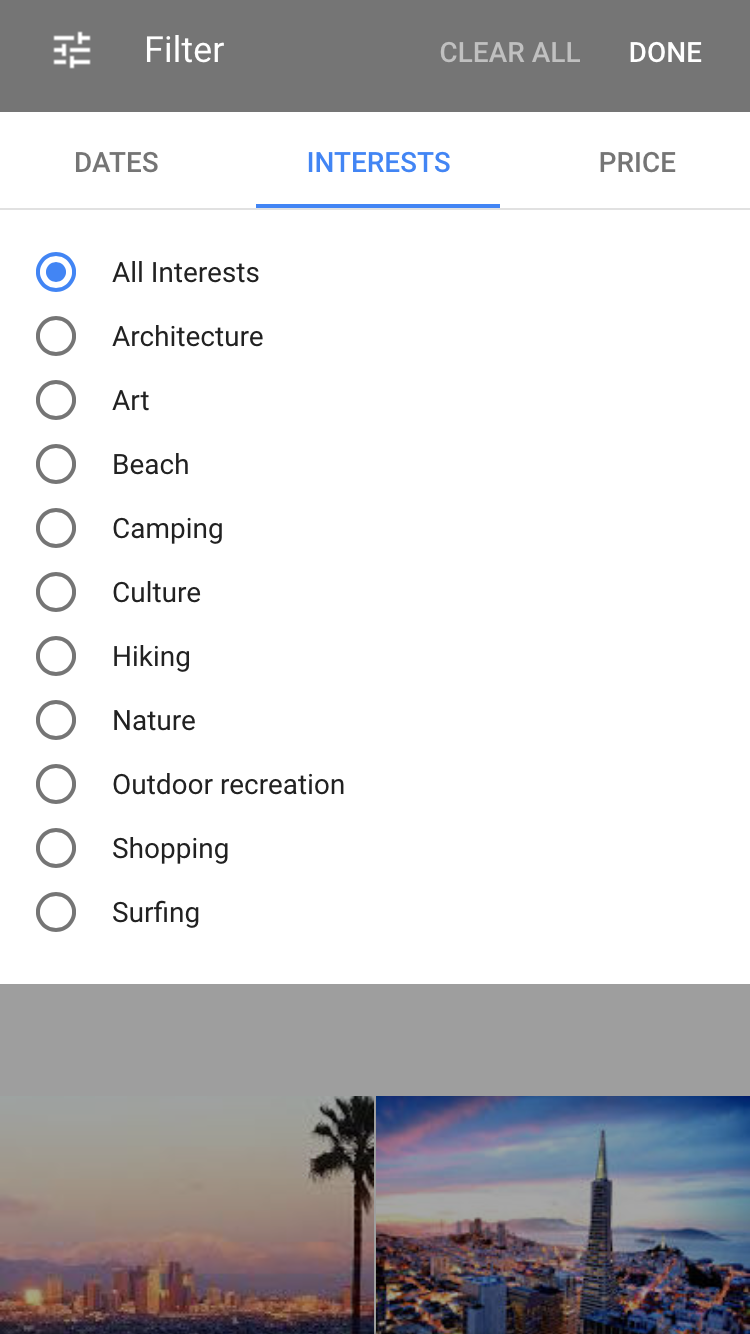Tap the Clear All button
Image resolution: width=750 pixels, height=1334 pixels.
pos(509,52)
